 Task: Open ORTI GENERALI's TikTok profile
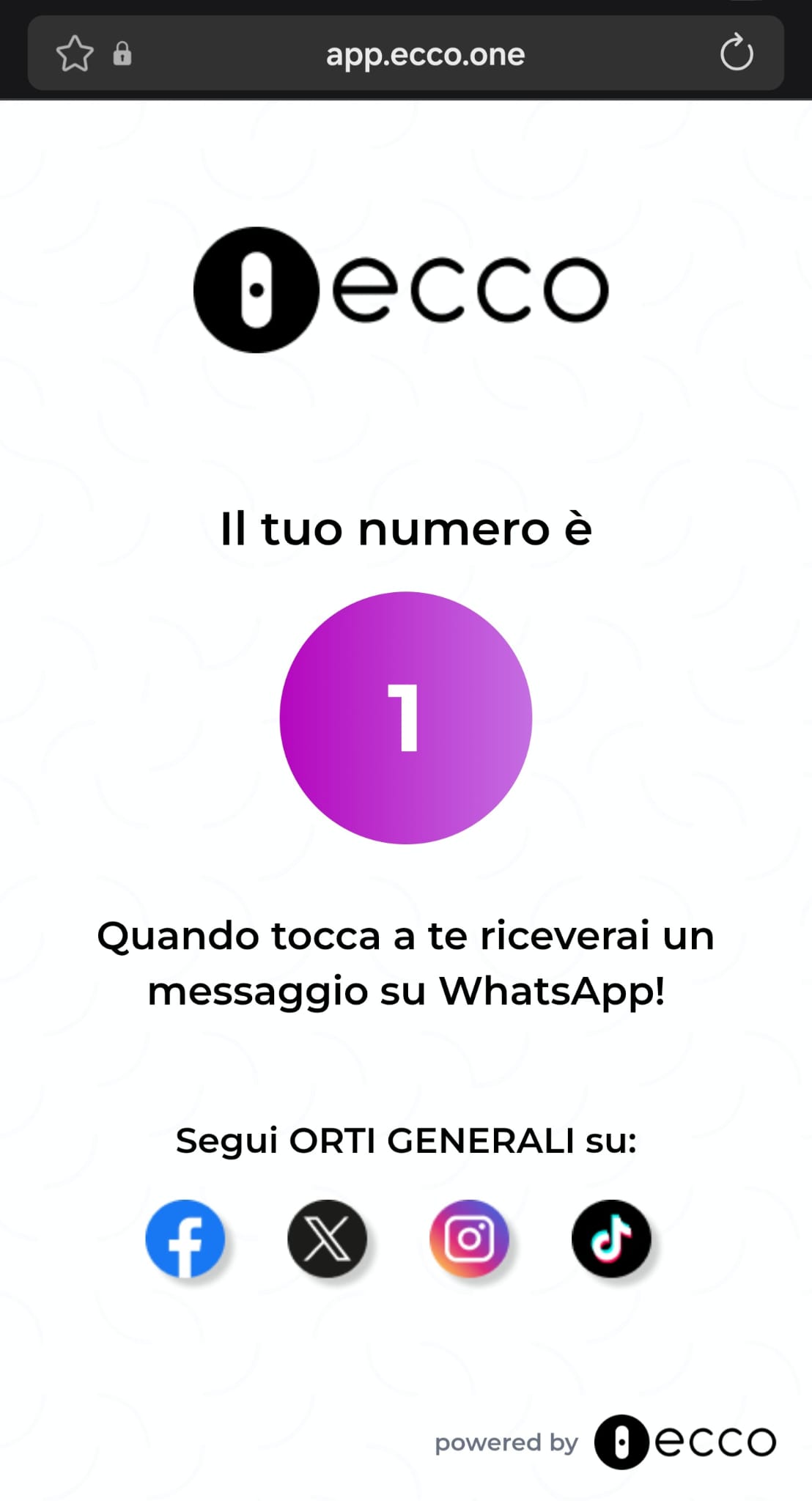click(x=611, y=1238)
